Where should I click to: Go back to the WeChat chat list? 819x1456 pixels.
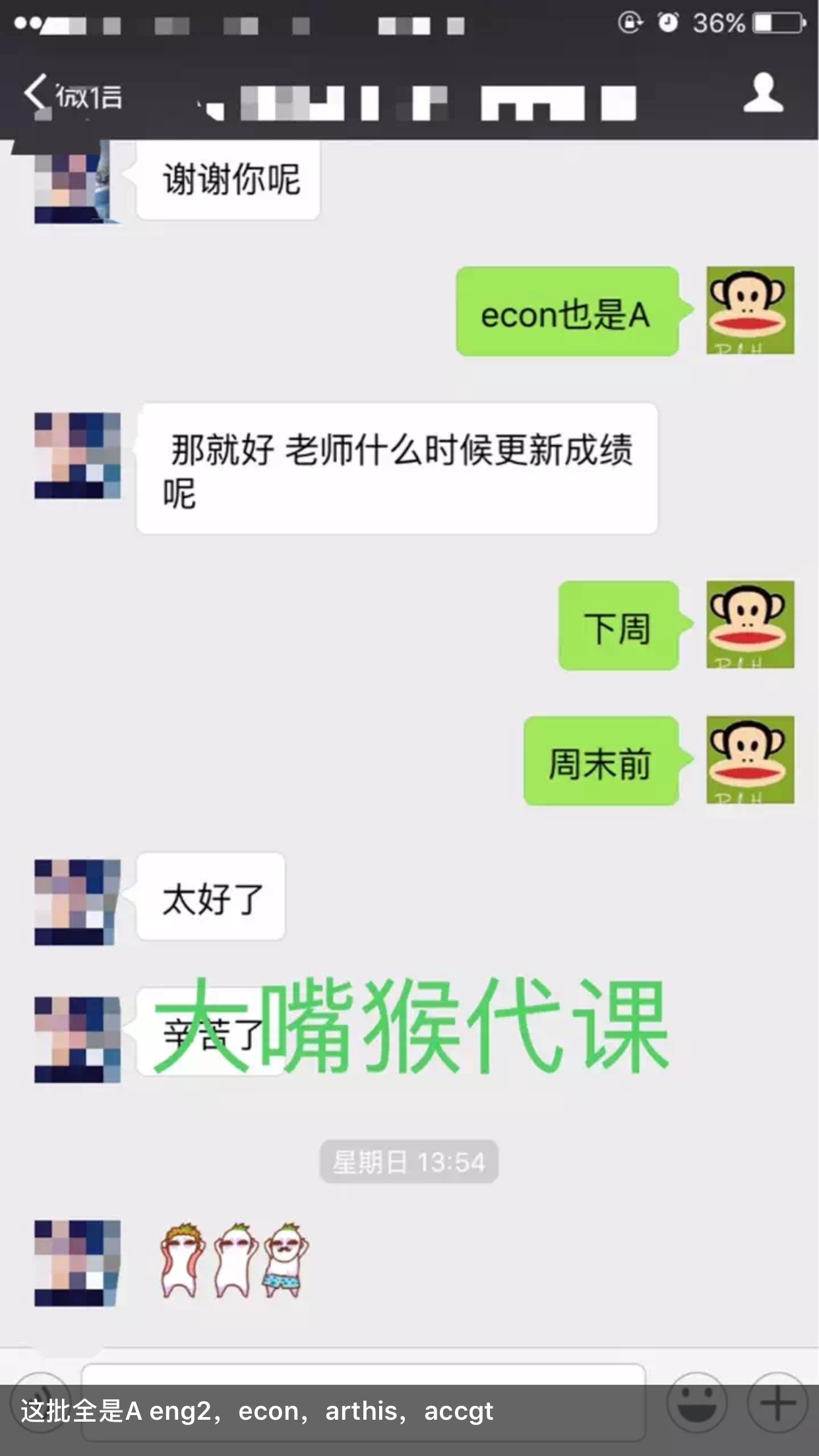pyautogui.click(x=73, y=96)
